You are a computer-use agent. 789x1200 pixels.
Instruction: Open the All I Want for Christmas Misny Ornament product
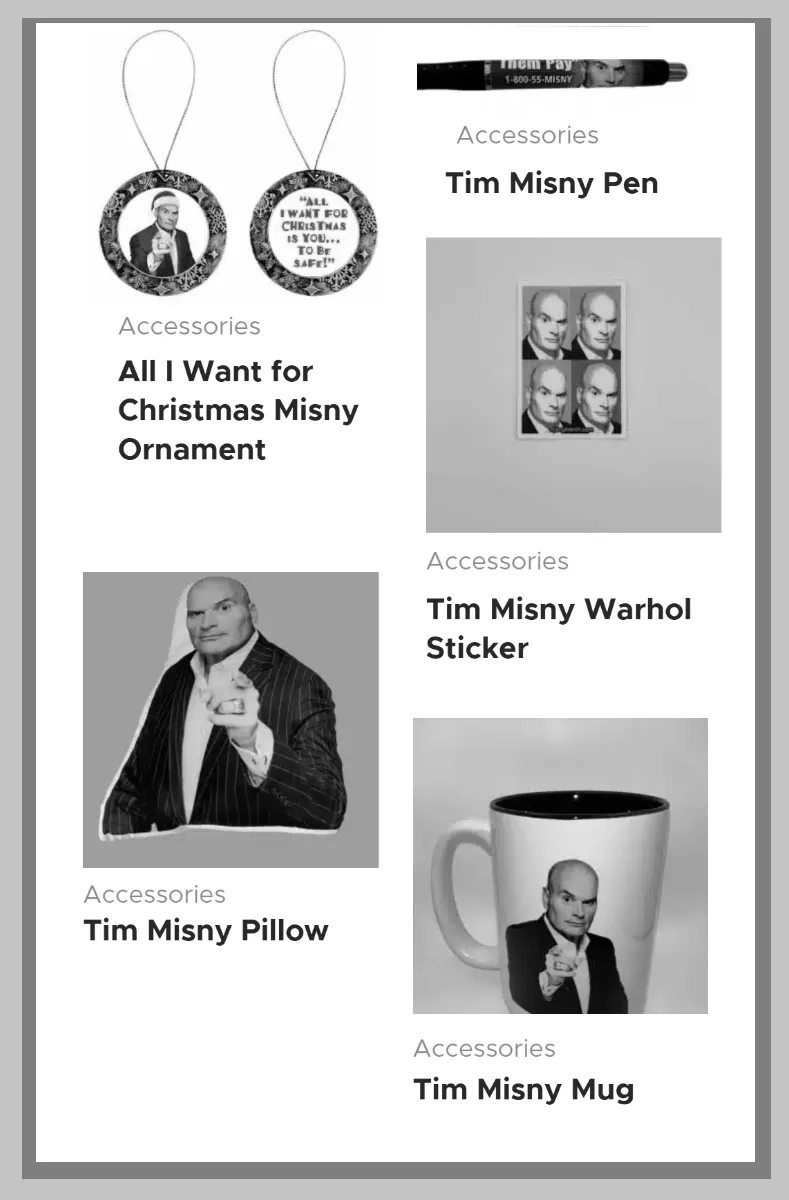coord(238,410)
